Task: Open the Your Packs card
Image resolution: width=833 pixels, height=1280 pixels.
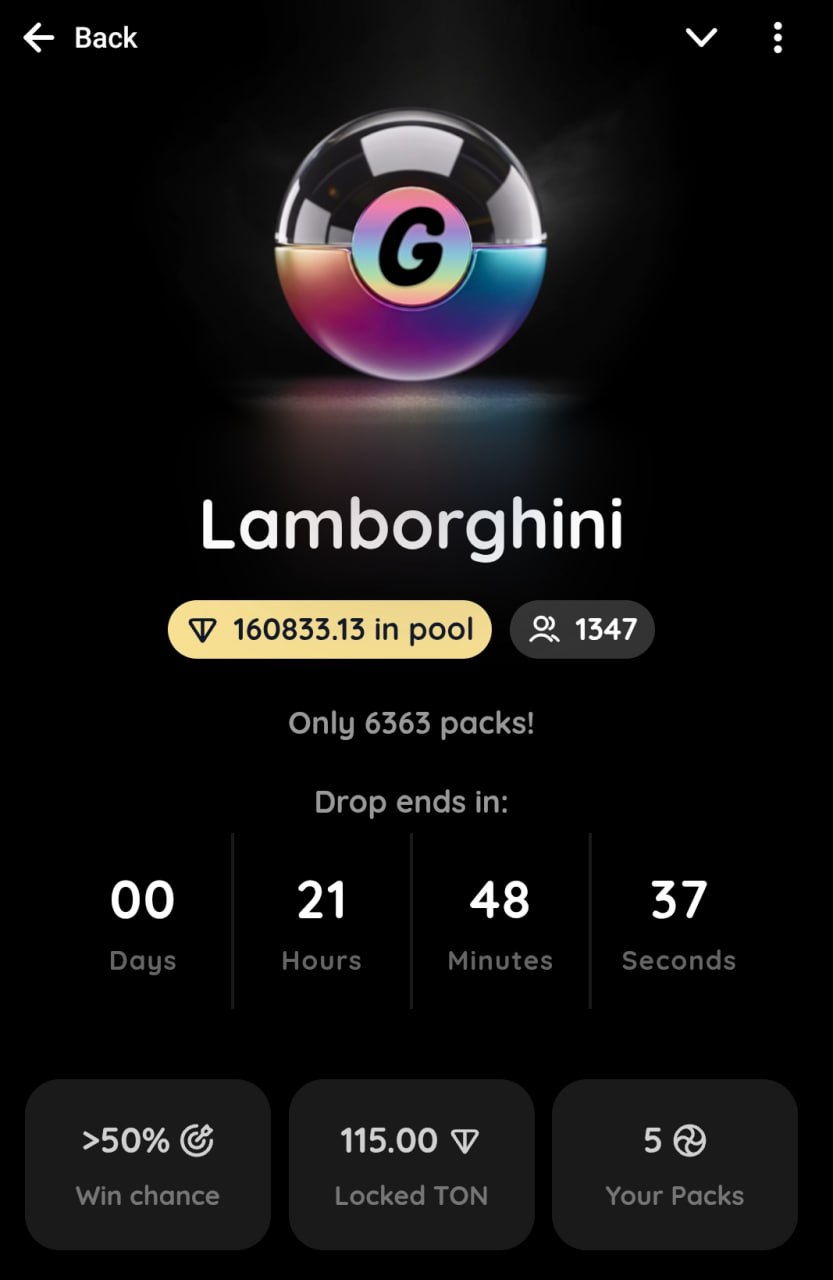Action: coord(675,1164)
